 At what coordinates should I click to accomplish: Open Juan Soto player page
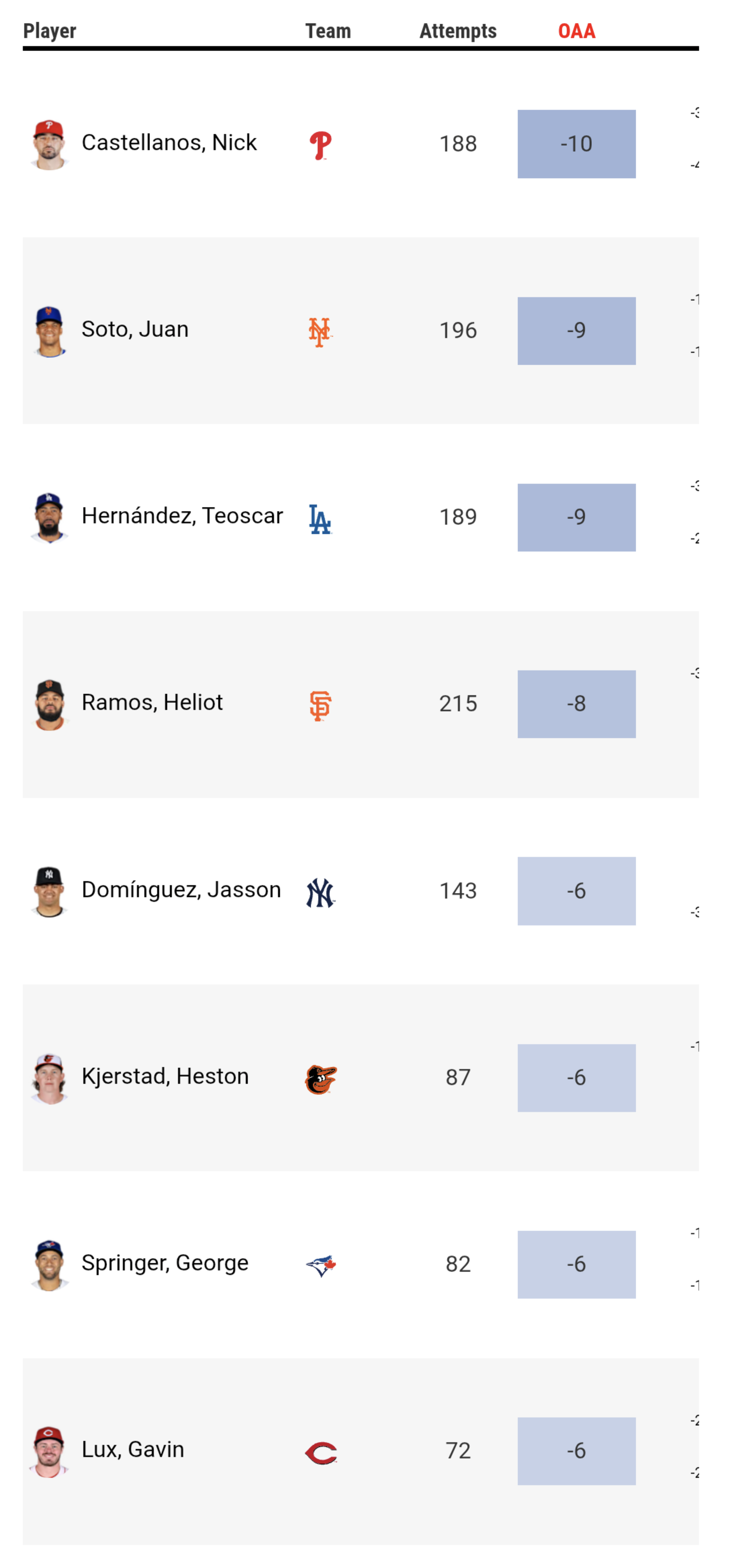tap(135, 329)
